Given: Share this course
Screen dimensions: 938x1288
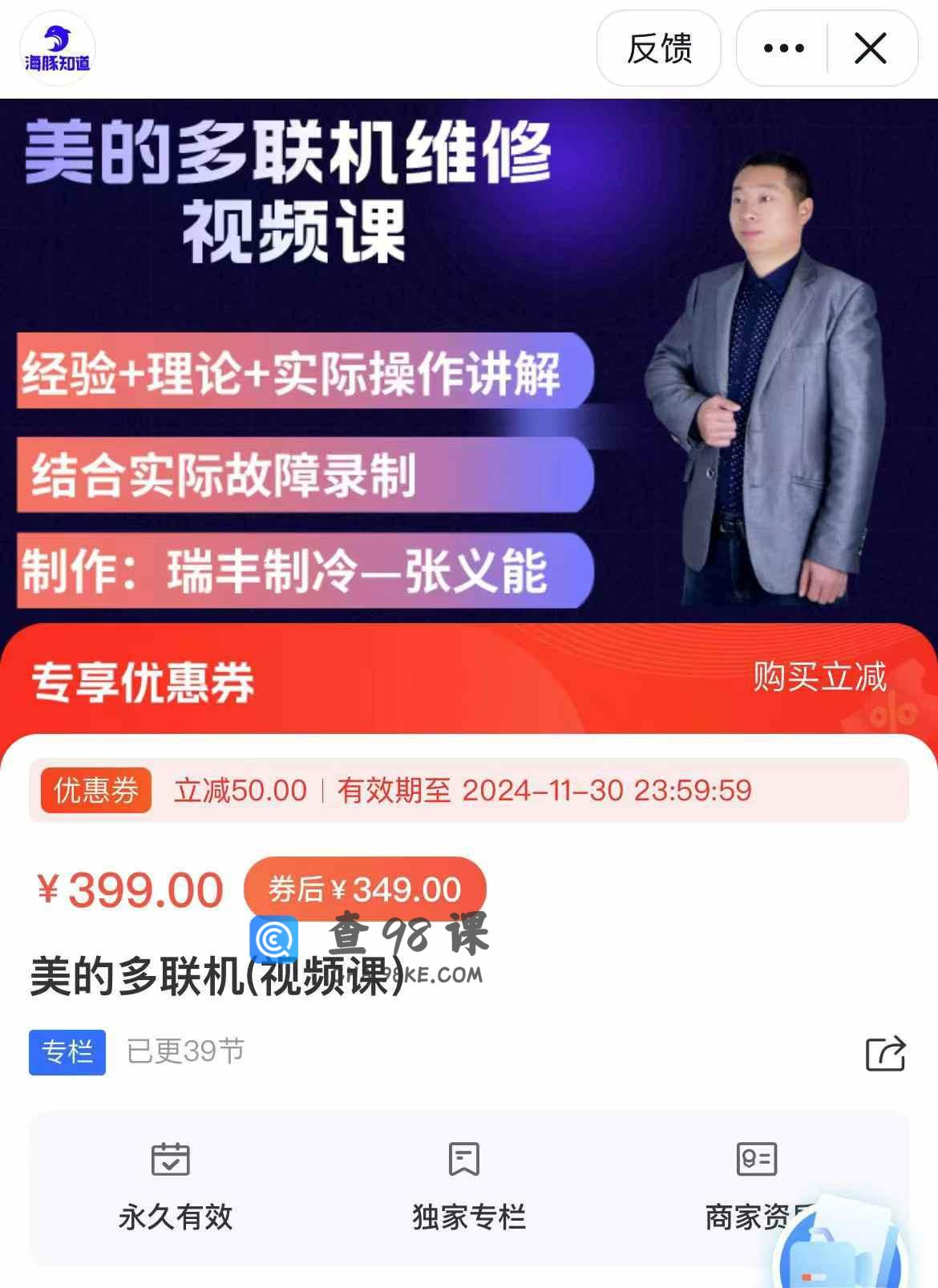Looking at the screenshot, I should point(885,1052).
